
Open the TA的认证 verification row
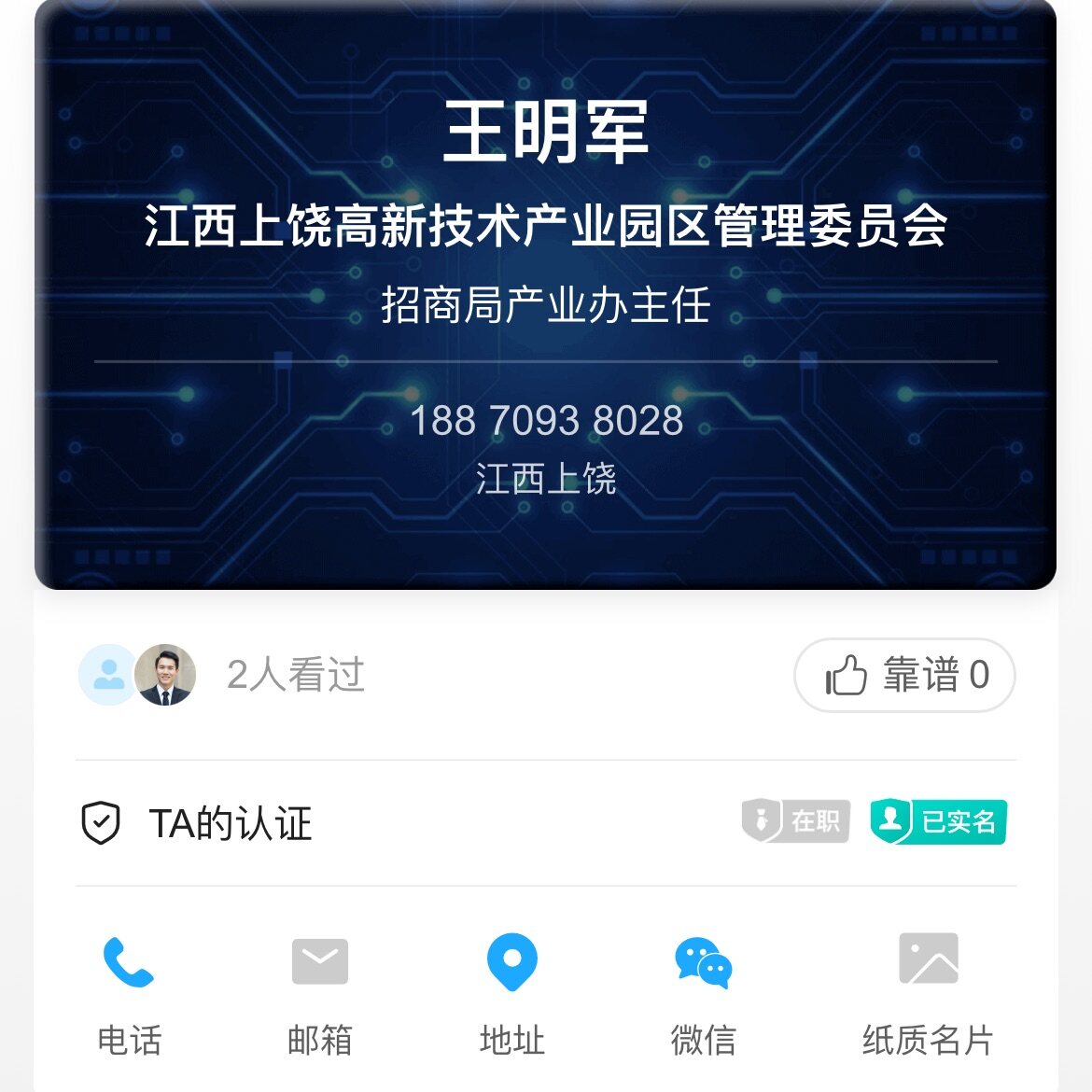[x=230, y=823]
